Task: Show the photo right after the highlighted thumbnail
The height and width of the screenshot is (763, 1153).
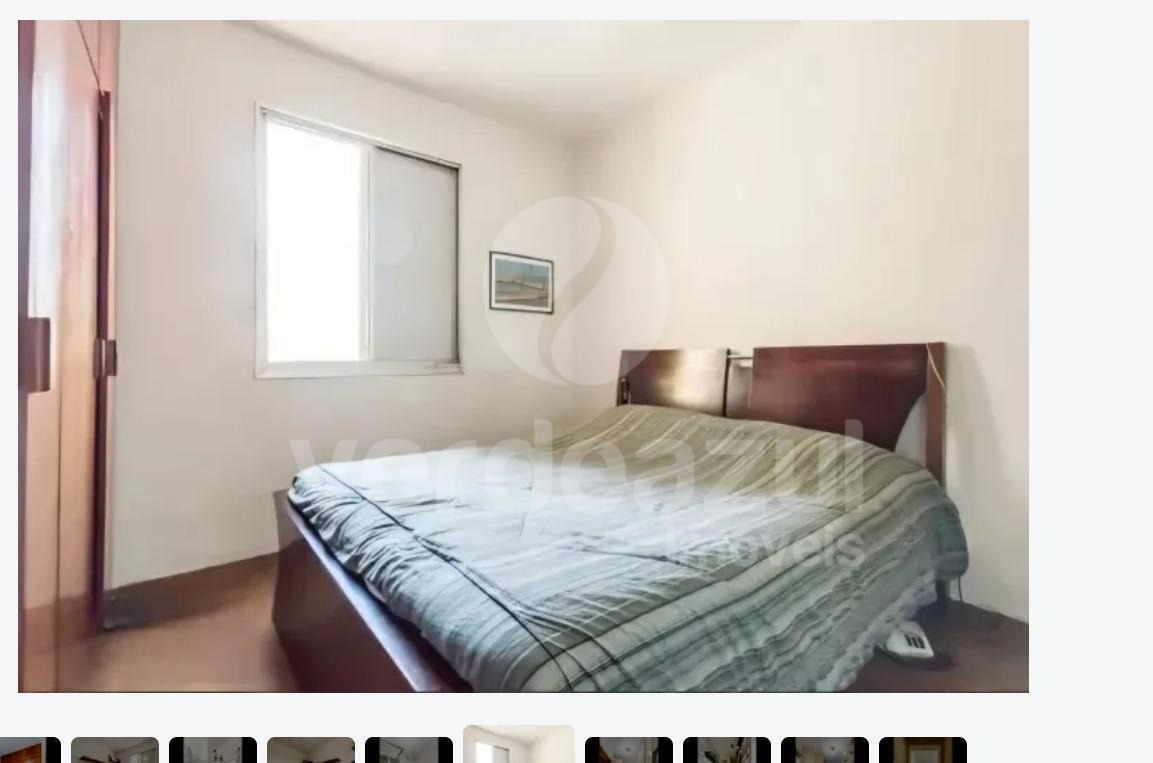Action: tap(628, 750)
